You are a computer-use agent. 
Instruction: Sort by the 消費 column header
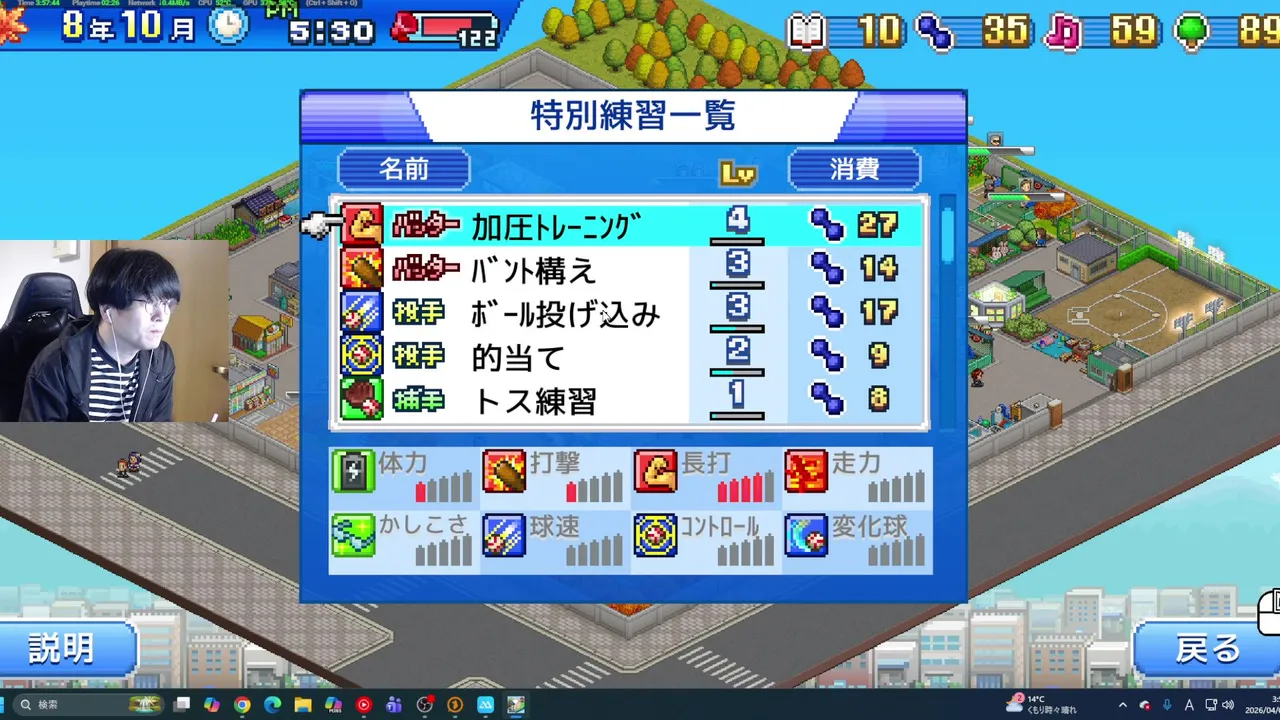[854, 170]
